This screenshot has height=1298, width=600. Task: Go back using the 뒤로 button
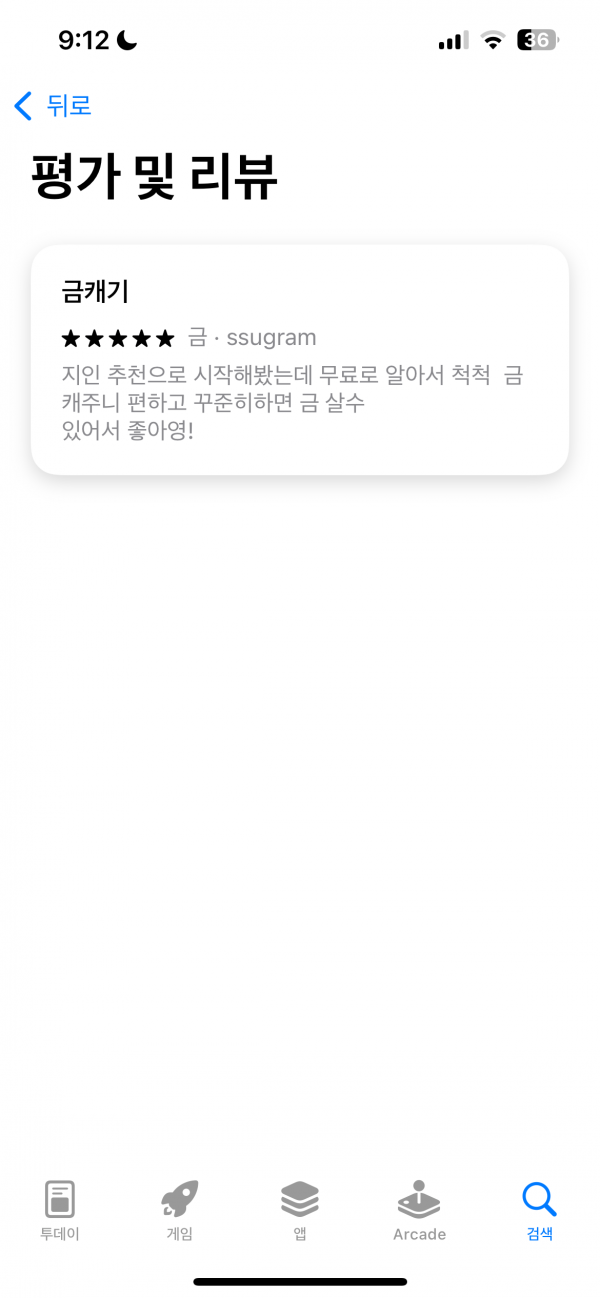coord(53,106)
